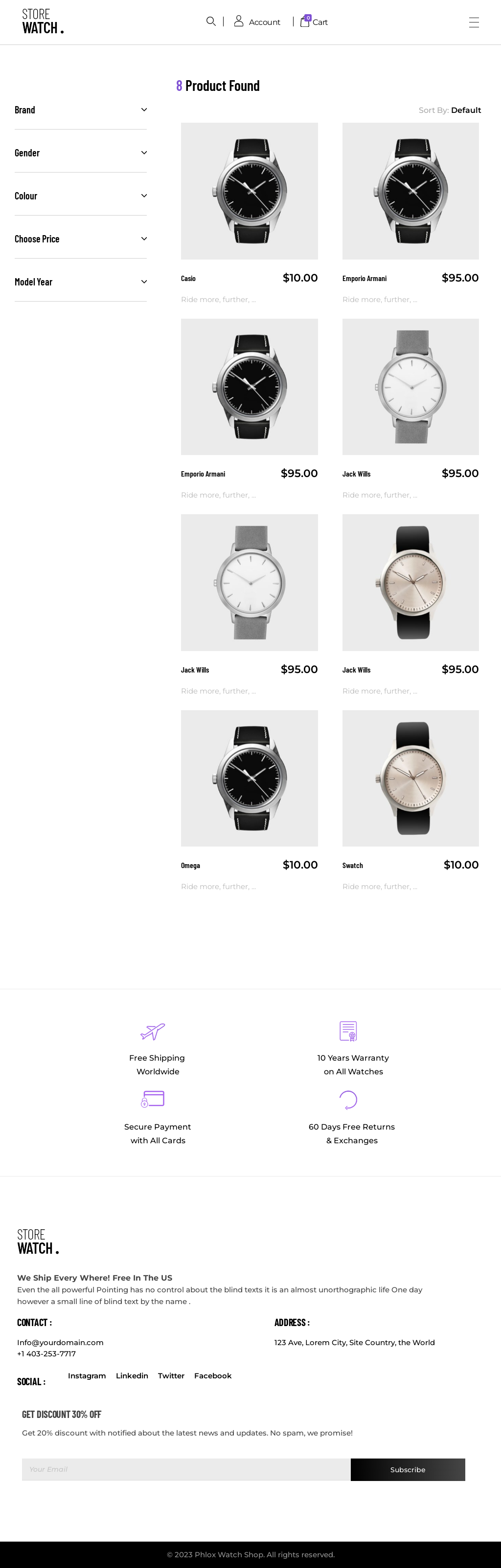This screenshot has width=501, height=1568.
Task: Open the Swatch watch product
Action: [x=410, y=778]
